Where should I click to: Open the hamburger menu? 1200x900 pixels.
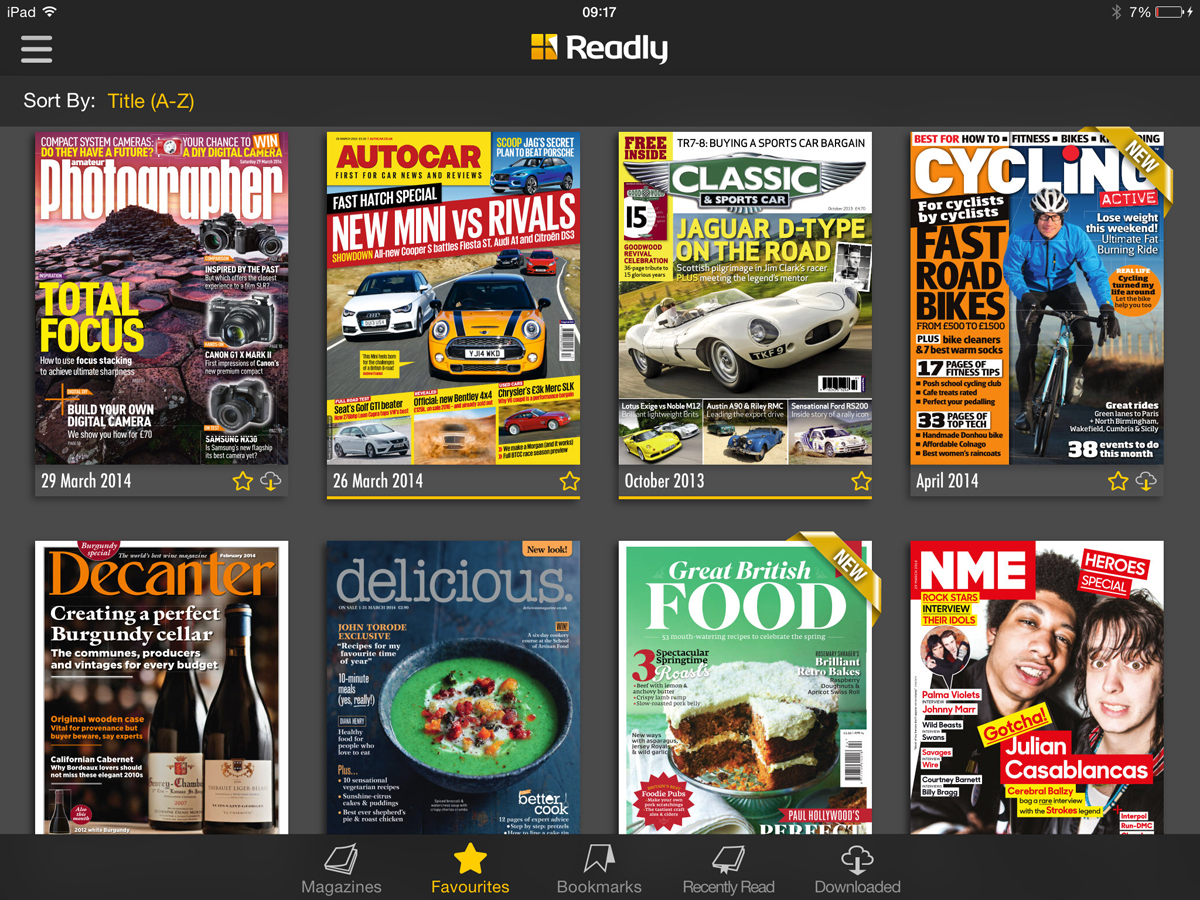tap(37, 48)
